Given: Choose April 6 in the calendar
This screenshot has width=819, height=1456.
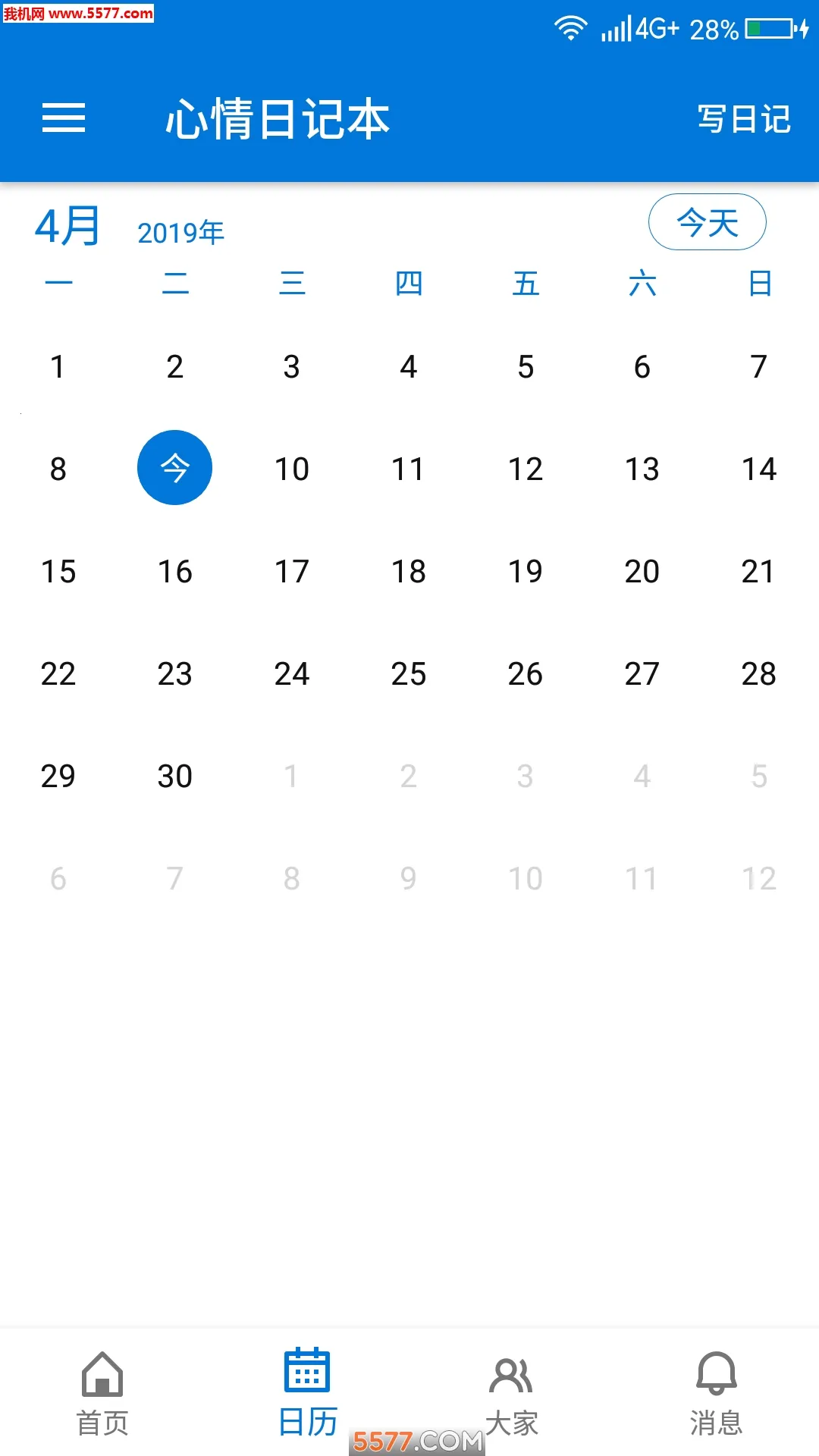Looking at the screenshot, I should coord(642,367).
